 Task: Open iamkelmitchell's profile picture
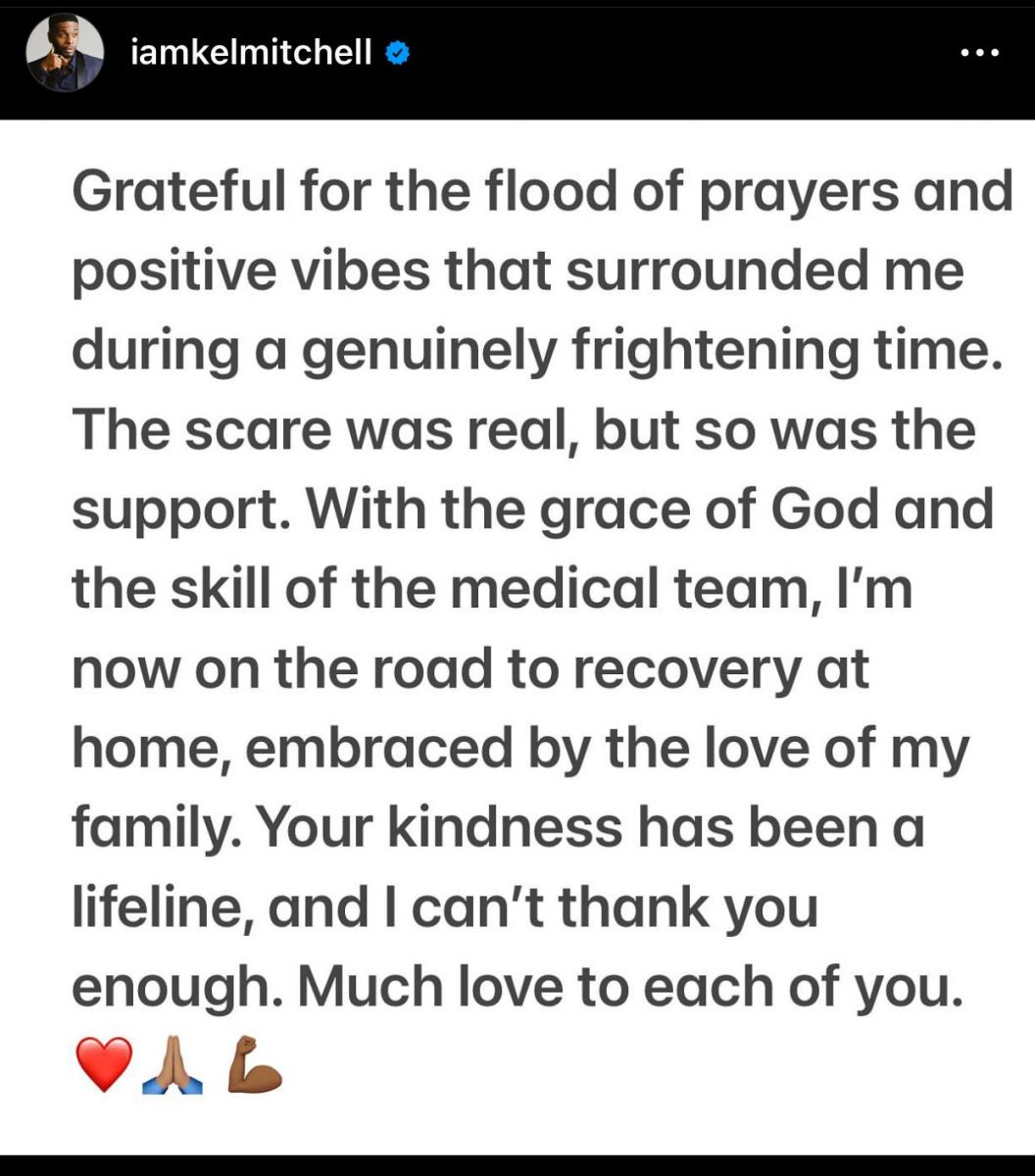click(x=65, y=53)
